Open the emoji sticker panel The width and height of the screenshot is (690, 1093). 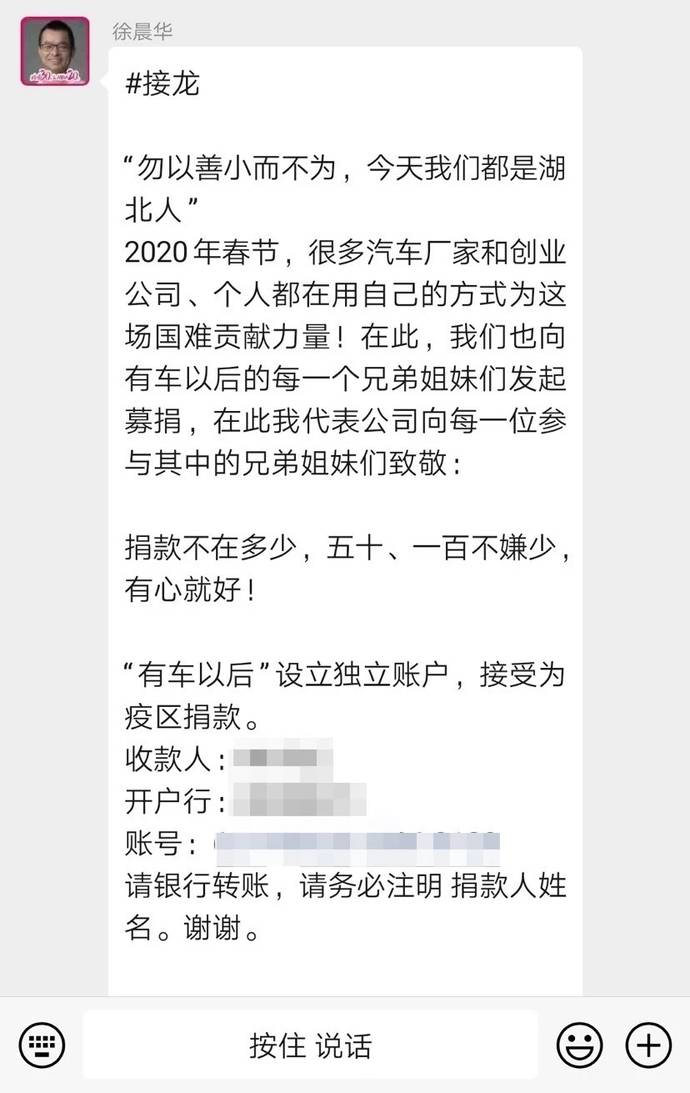pyautogui.click(x=580, y=1046)
